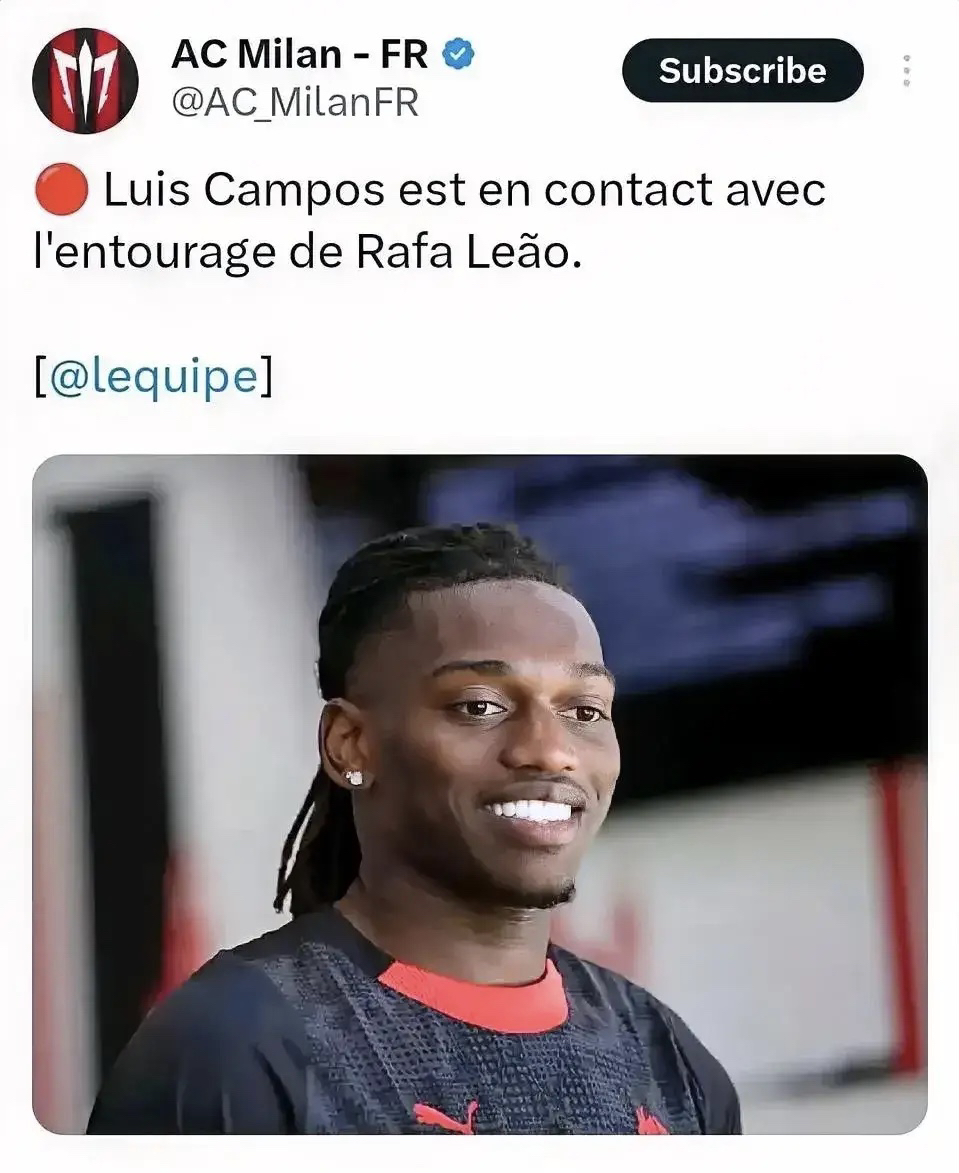View the attached photo in the tweet

point(479,794)
